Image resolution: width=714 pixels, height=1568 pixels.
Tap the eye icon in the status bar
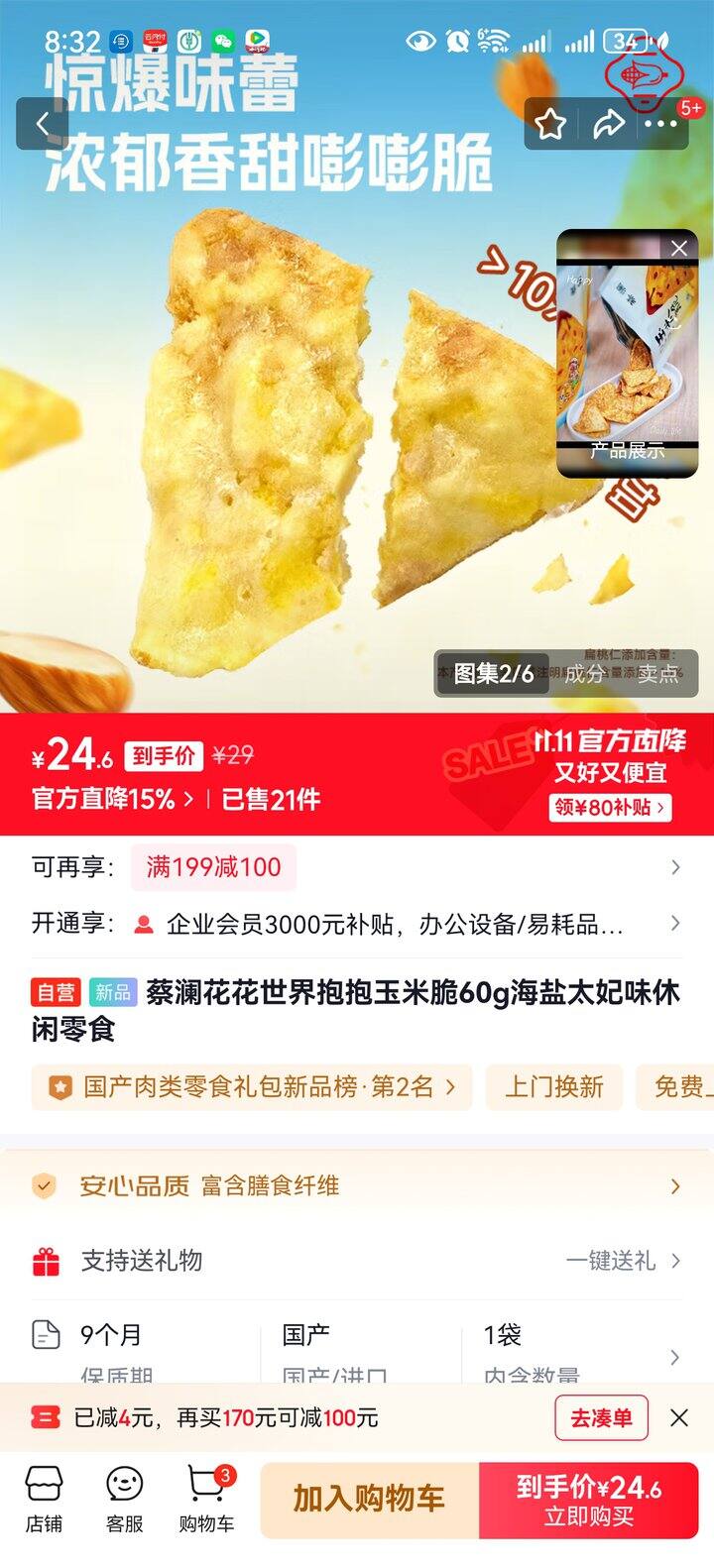420,40
